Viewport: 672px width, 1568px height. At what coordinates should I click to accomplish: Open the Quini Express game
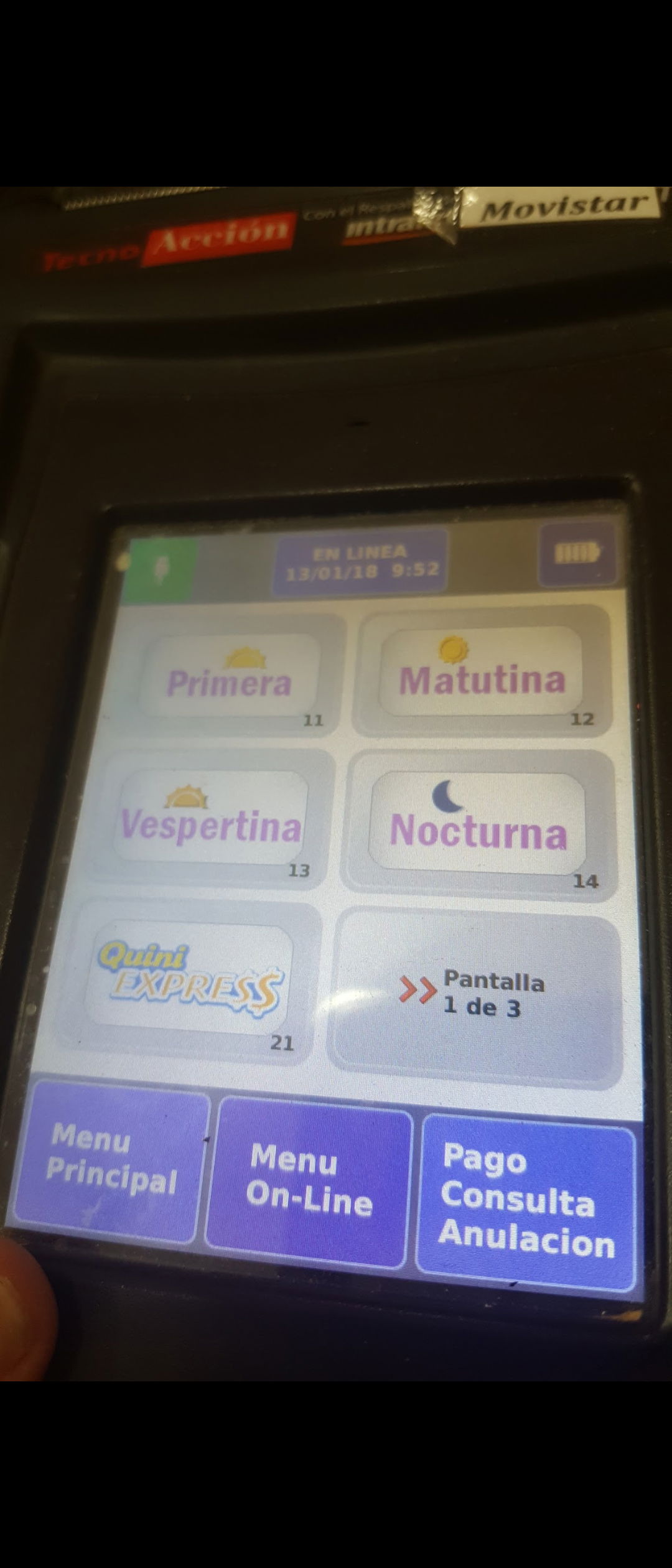click(190, 981)
